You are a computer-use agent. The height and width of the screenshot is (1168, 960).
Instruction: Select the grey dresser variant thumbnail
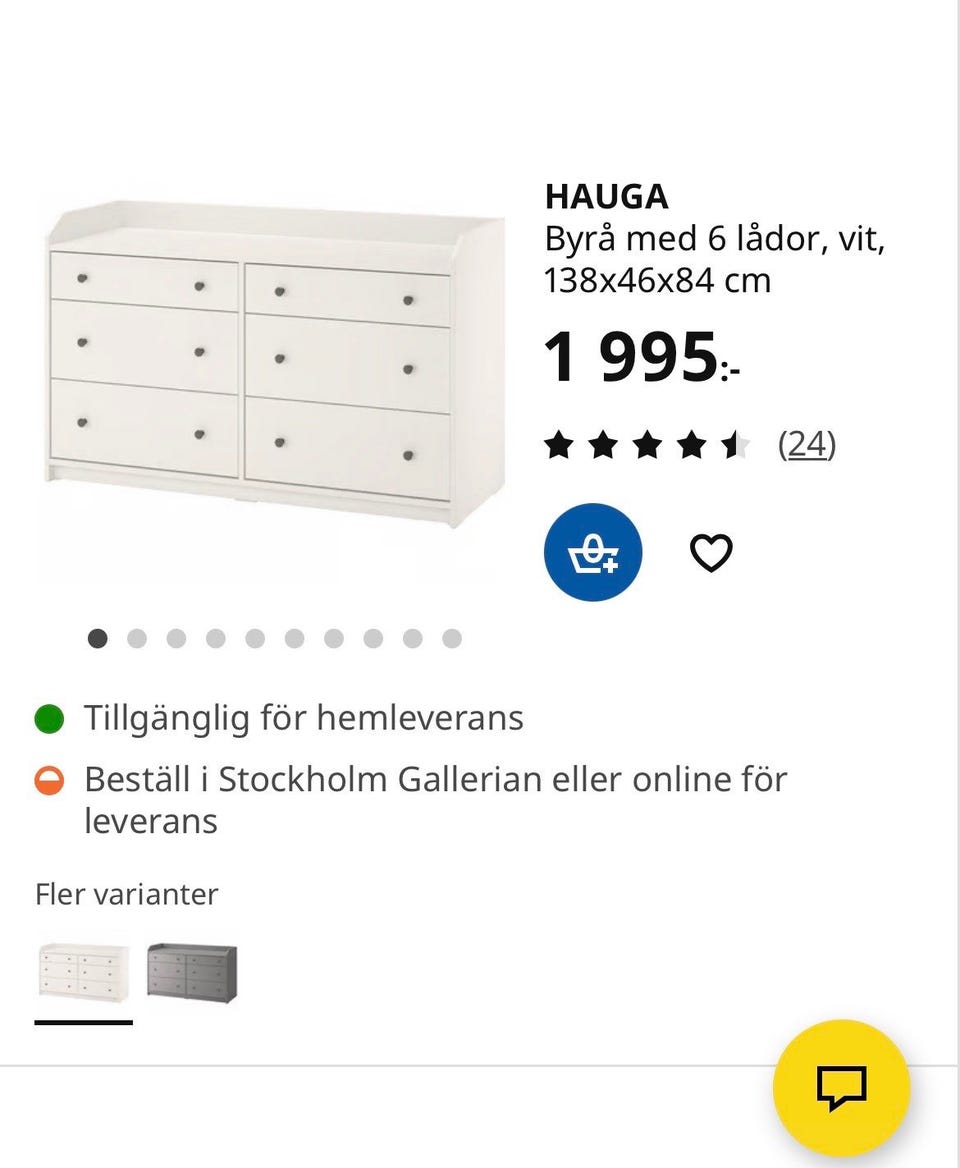192,972
